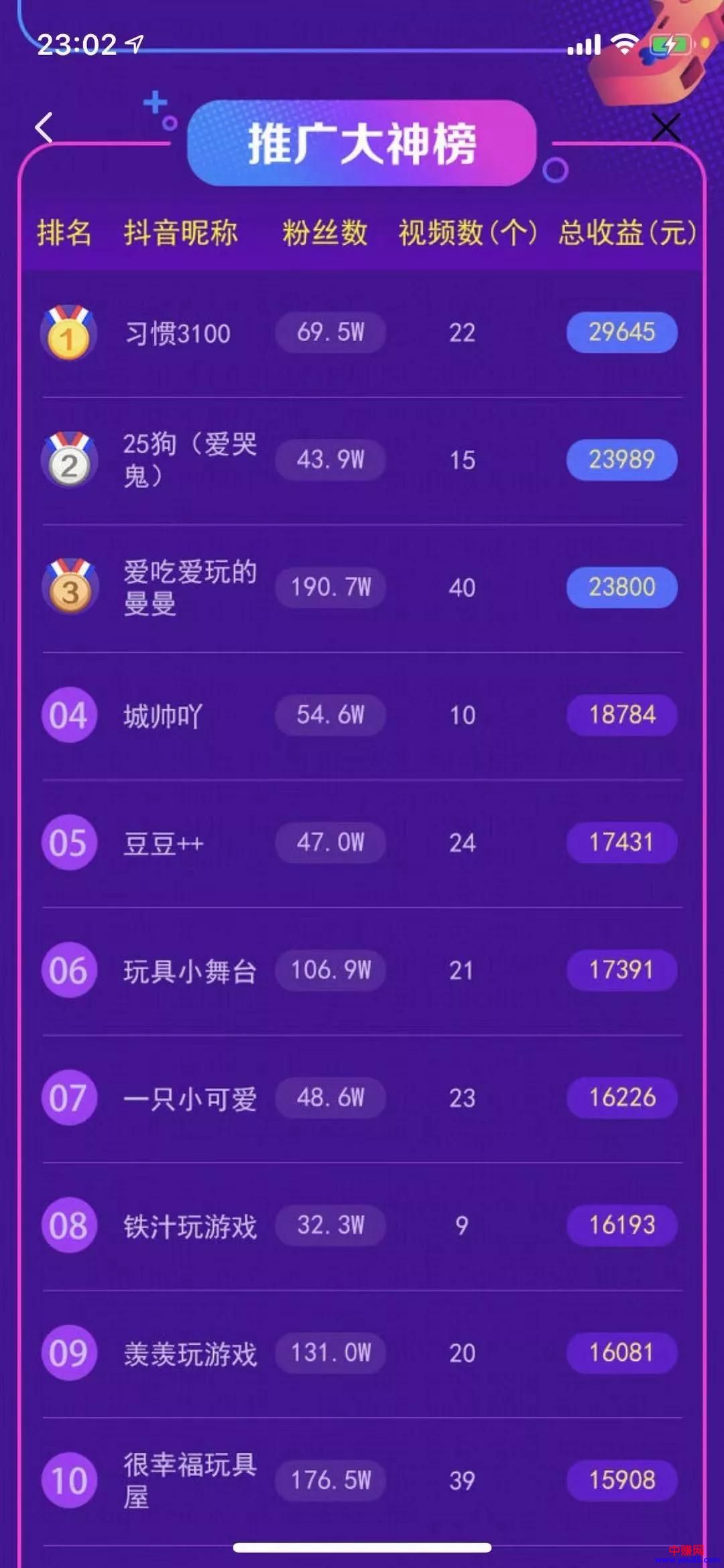This screenshot has height=1568, width=724.
Task: Close the 推广大神榜 leaderboard page
Action: 666,127
